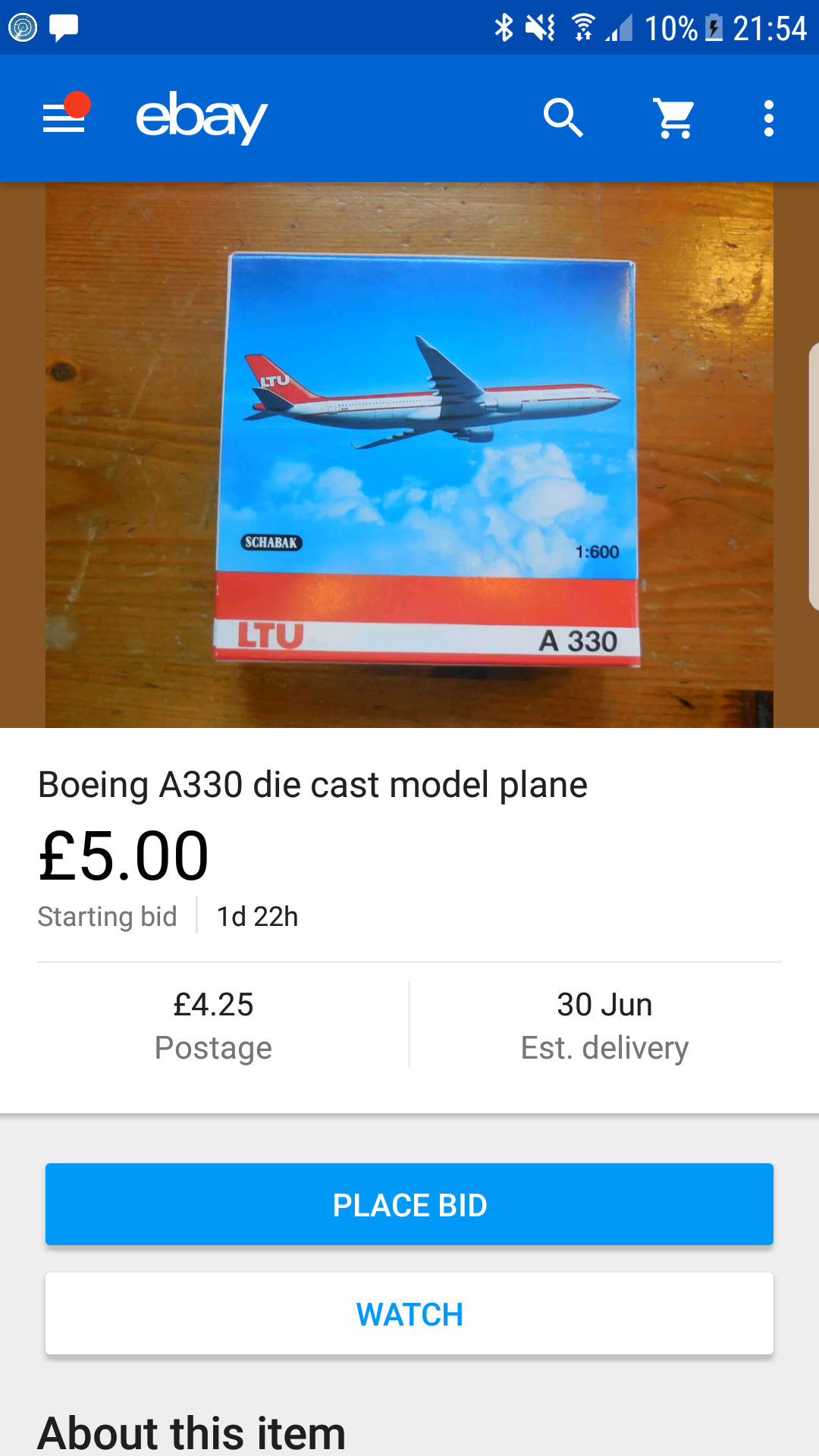Open the hamburger navigation menu

tap(64, 118)
